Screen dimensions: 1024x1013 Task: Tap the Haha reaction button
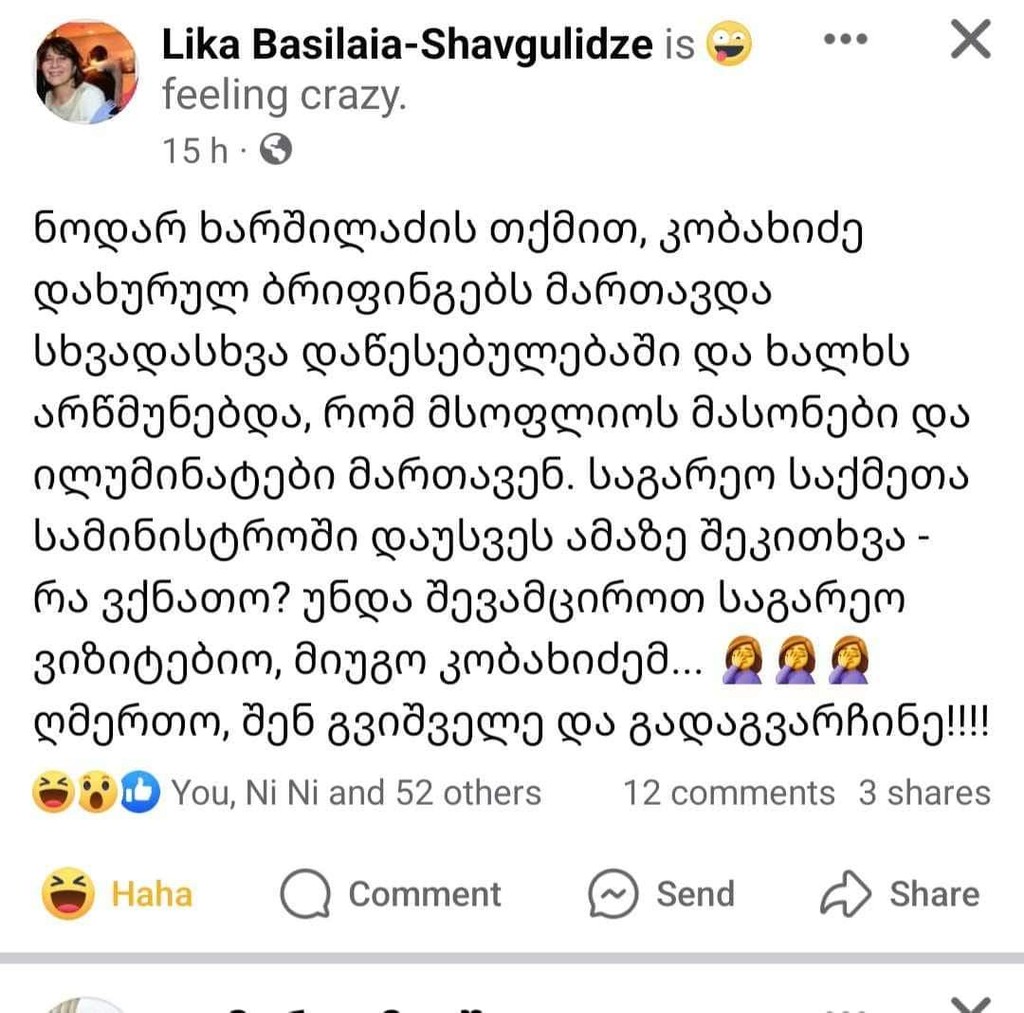(x=117, y=893)
